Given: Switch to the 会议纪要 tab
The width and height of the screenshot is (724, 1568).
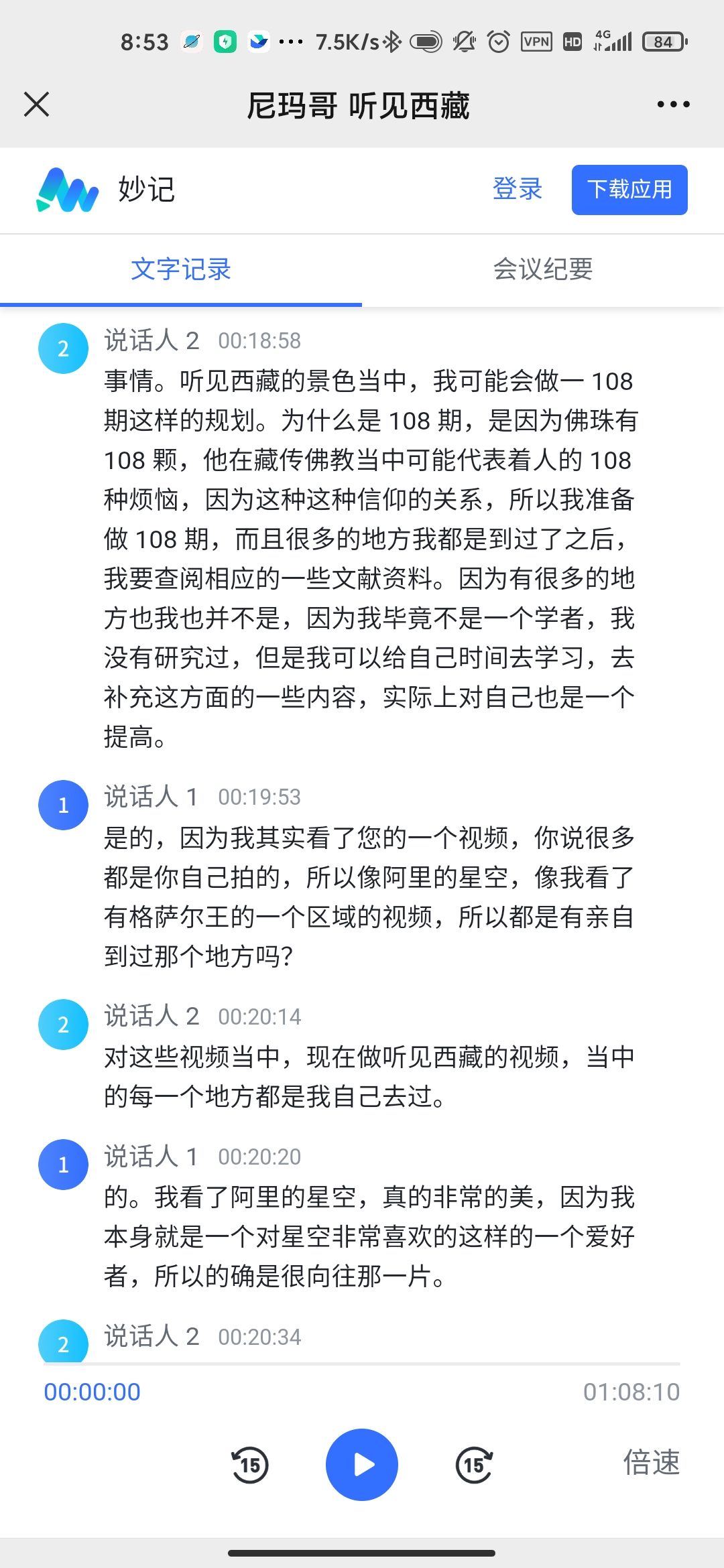Looking at the screenshot, I should [543, 269].
